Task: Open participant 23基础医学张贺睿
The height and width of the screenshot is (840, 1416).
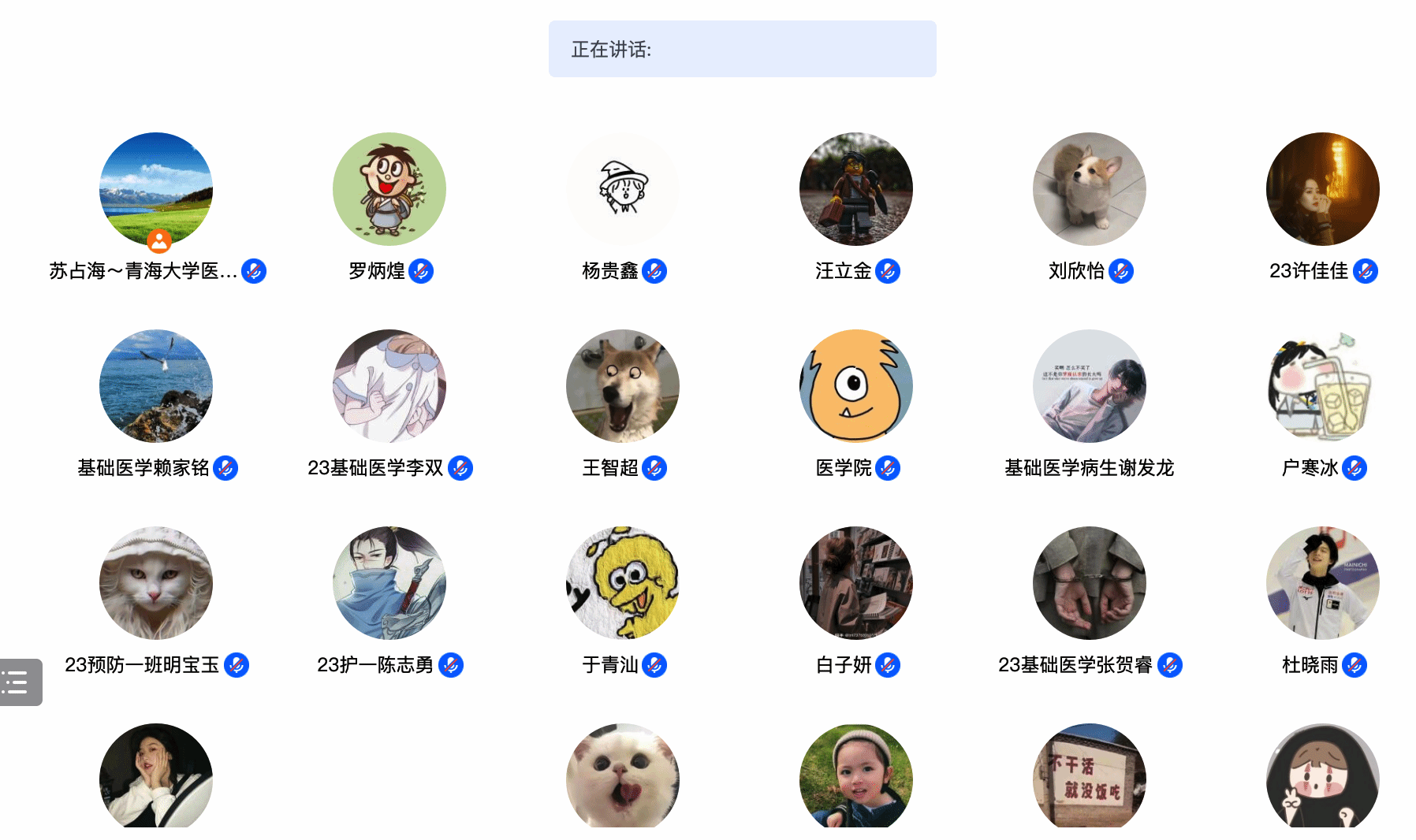Action: click(1090, 584)
